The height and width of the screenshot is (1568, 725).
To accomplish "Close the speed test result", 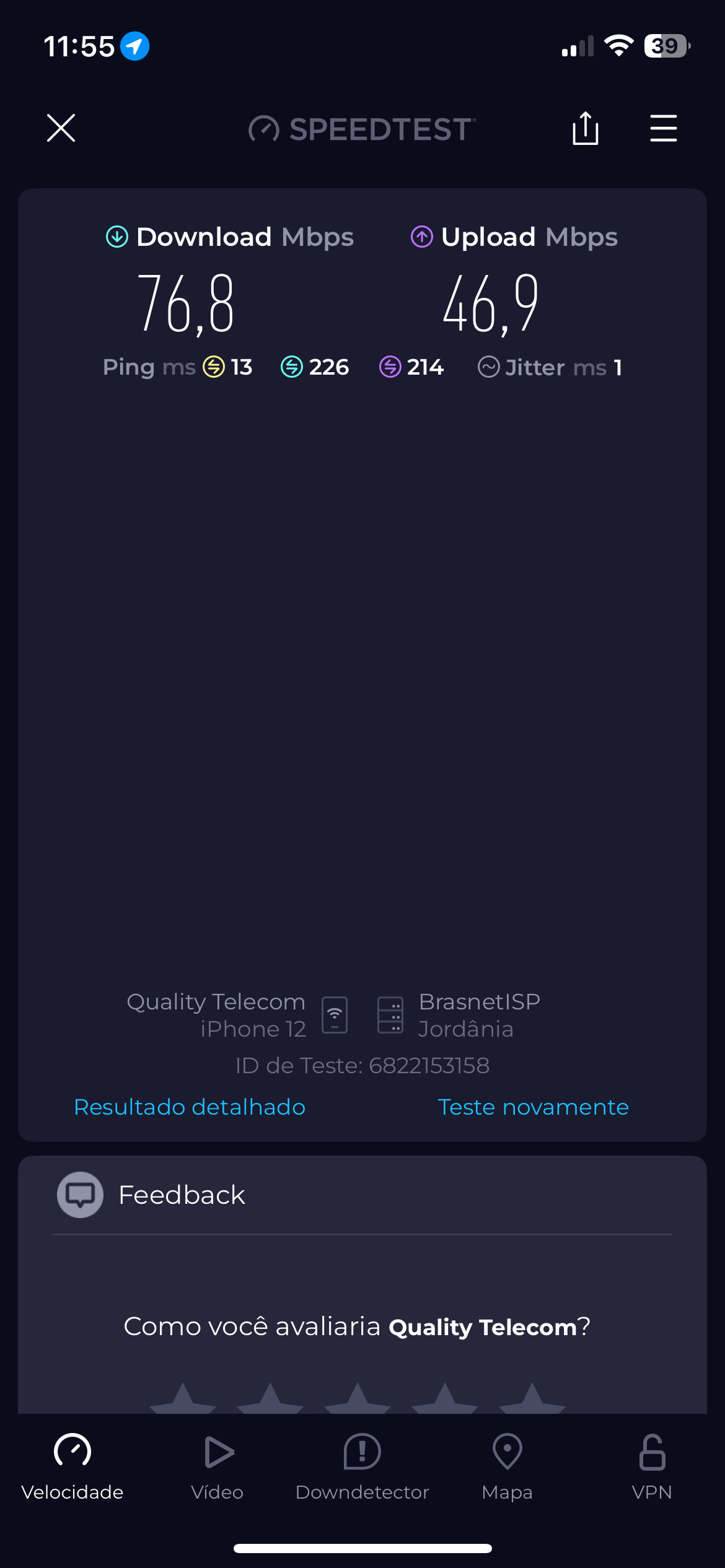I will tap(61, 128).
